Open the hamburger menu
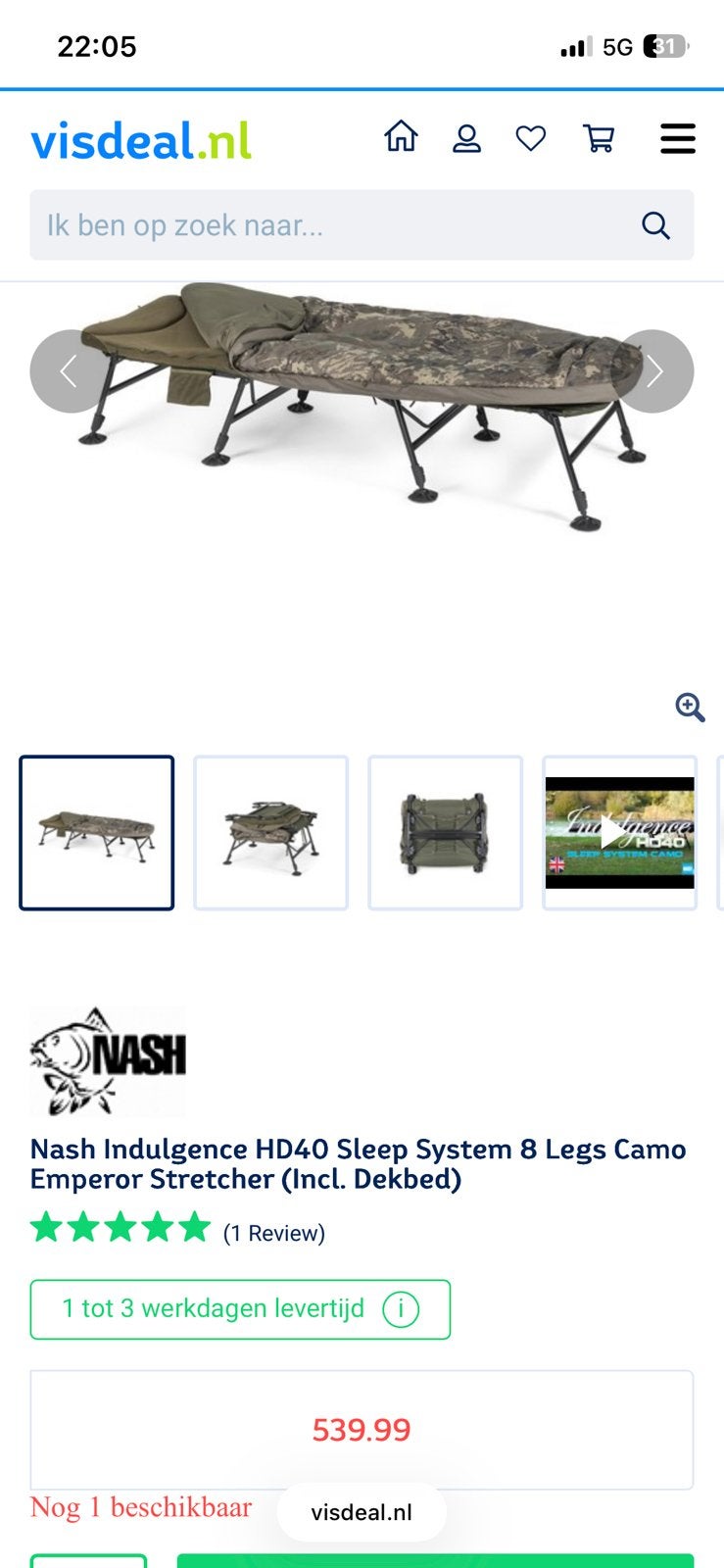 point(678,139)
